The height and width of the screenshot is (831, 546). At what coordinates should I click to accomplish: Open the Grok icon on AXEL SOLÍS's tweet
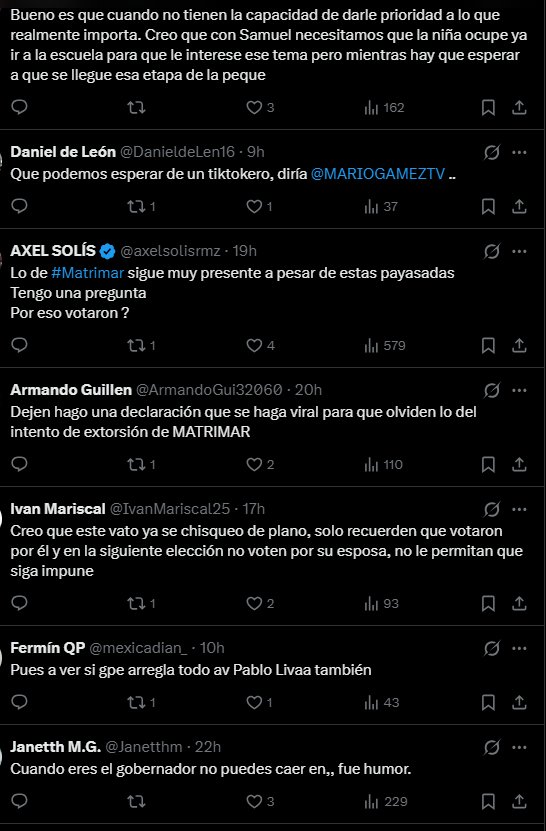click(x=491, y=251)
